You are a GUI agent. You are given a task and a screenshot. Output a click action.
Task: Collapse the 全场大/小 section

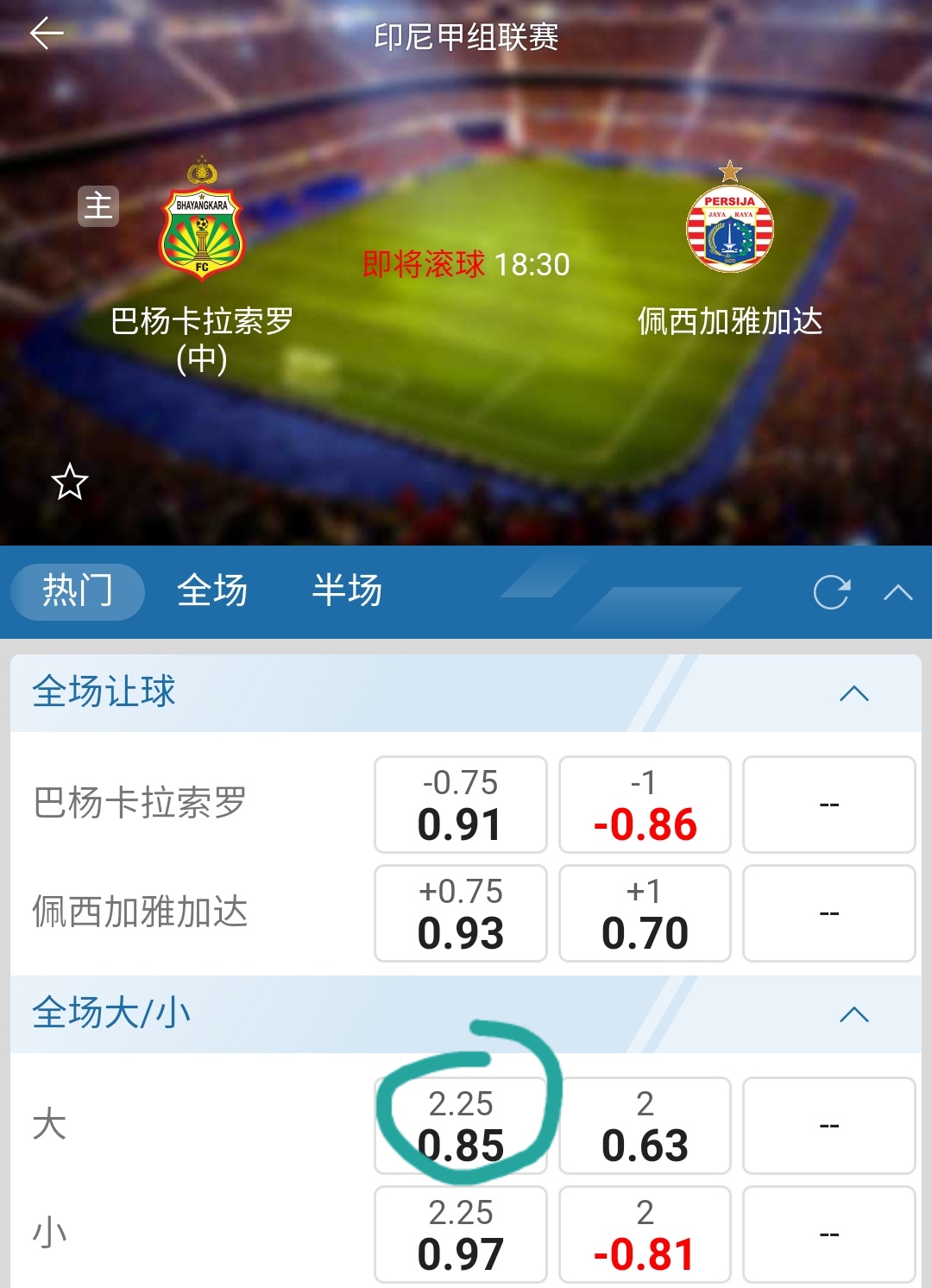pyautogui.click(x=853, y=1014)
